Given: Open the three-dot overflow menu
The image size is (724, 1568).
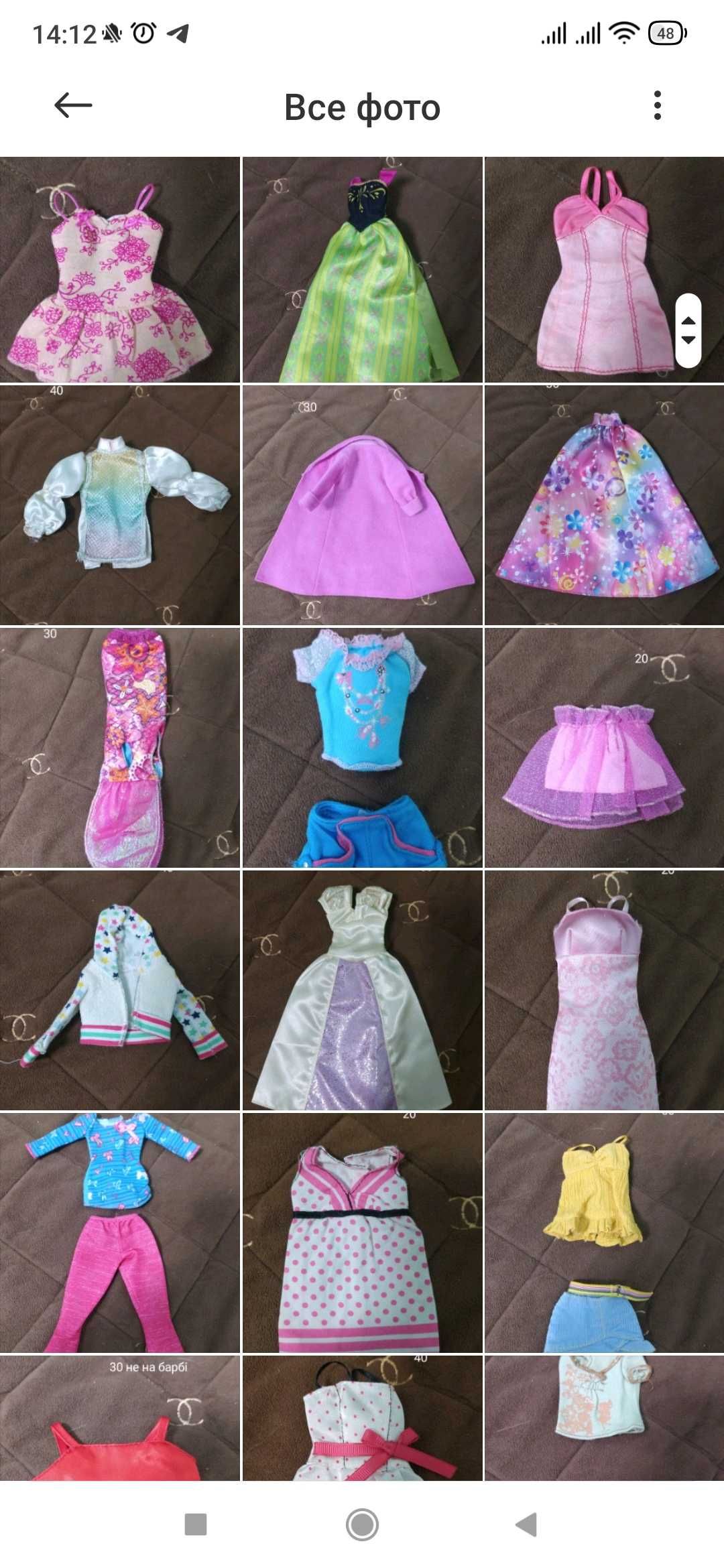Looking at the screenshot, I should click(657, 106).
